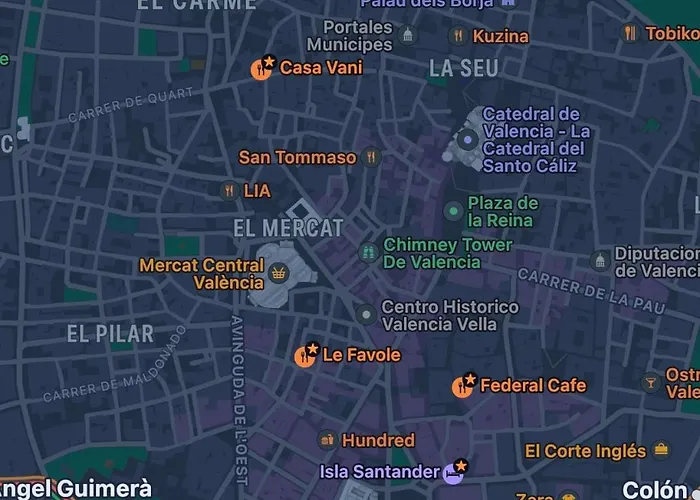This screenshot has height=500, width=700.
Task: Open the Federal Cafe map marker
Action: tap(463, 386)
